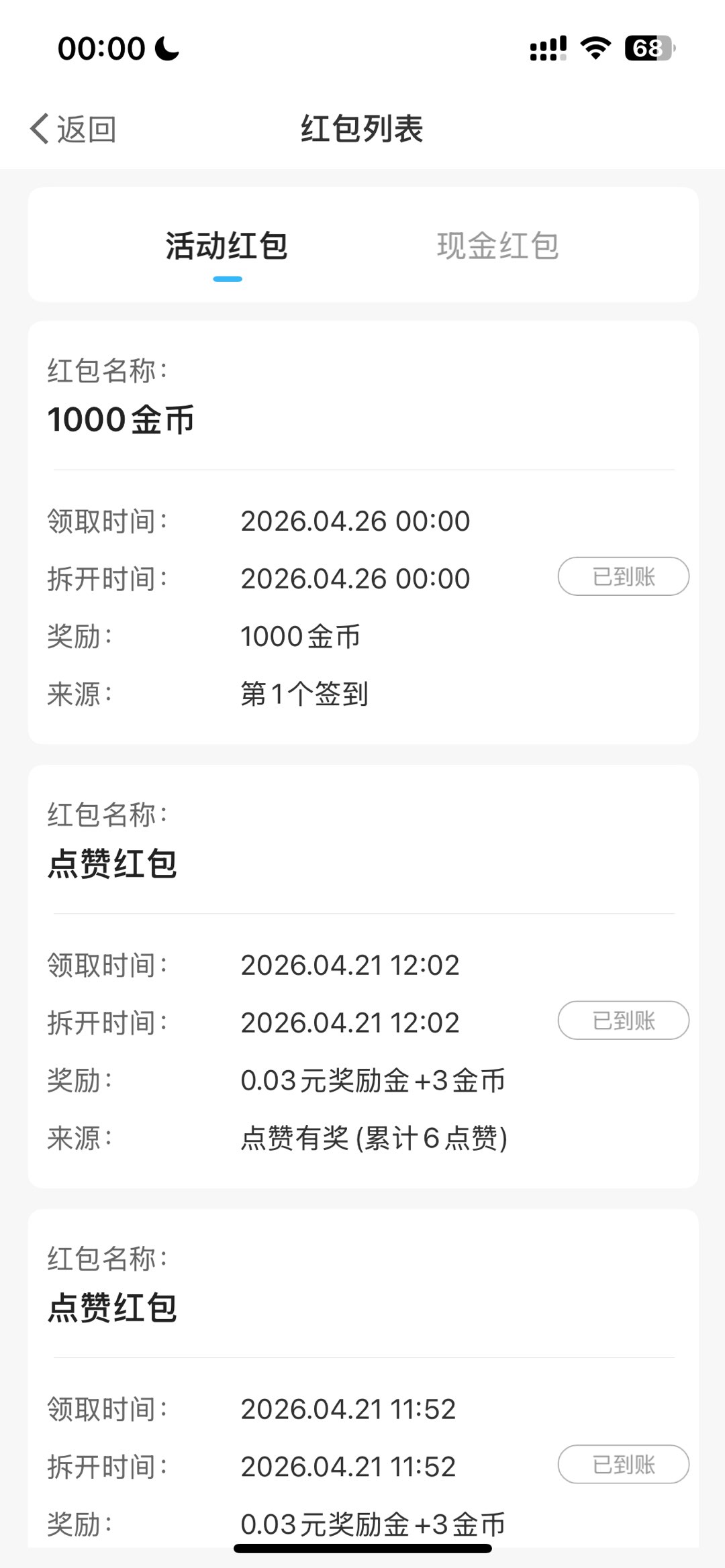
Task: Tap 已到账 on the 1000金币 red packet
Action: 623,576
